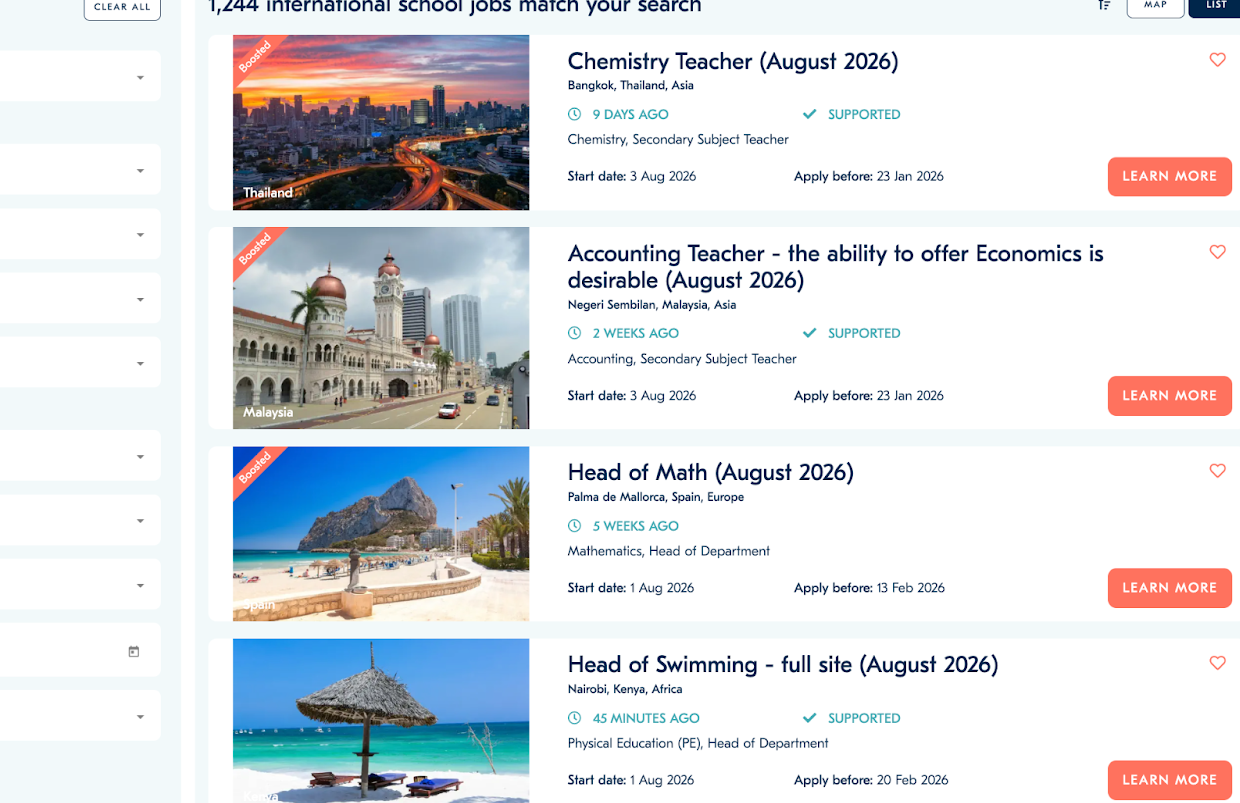Learn more about Head of Math position
This screenshot has width=1240, height=803.
click(x=1169, y=588)
